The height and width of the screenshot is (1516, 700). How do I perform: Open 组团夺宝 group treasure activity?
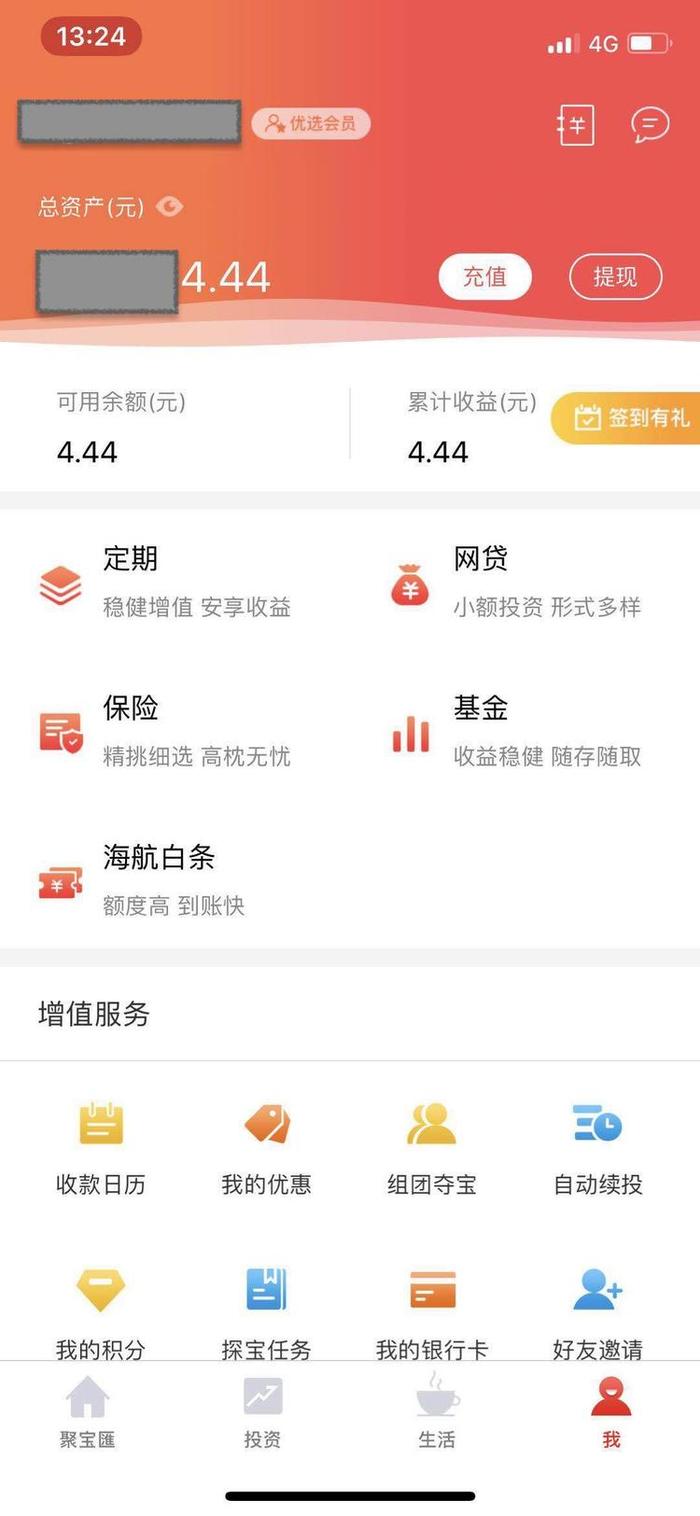pos(432,1149)
